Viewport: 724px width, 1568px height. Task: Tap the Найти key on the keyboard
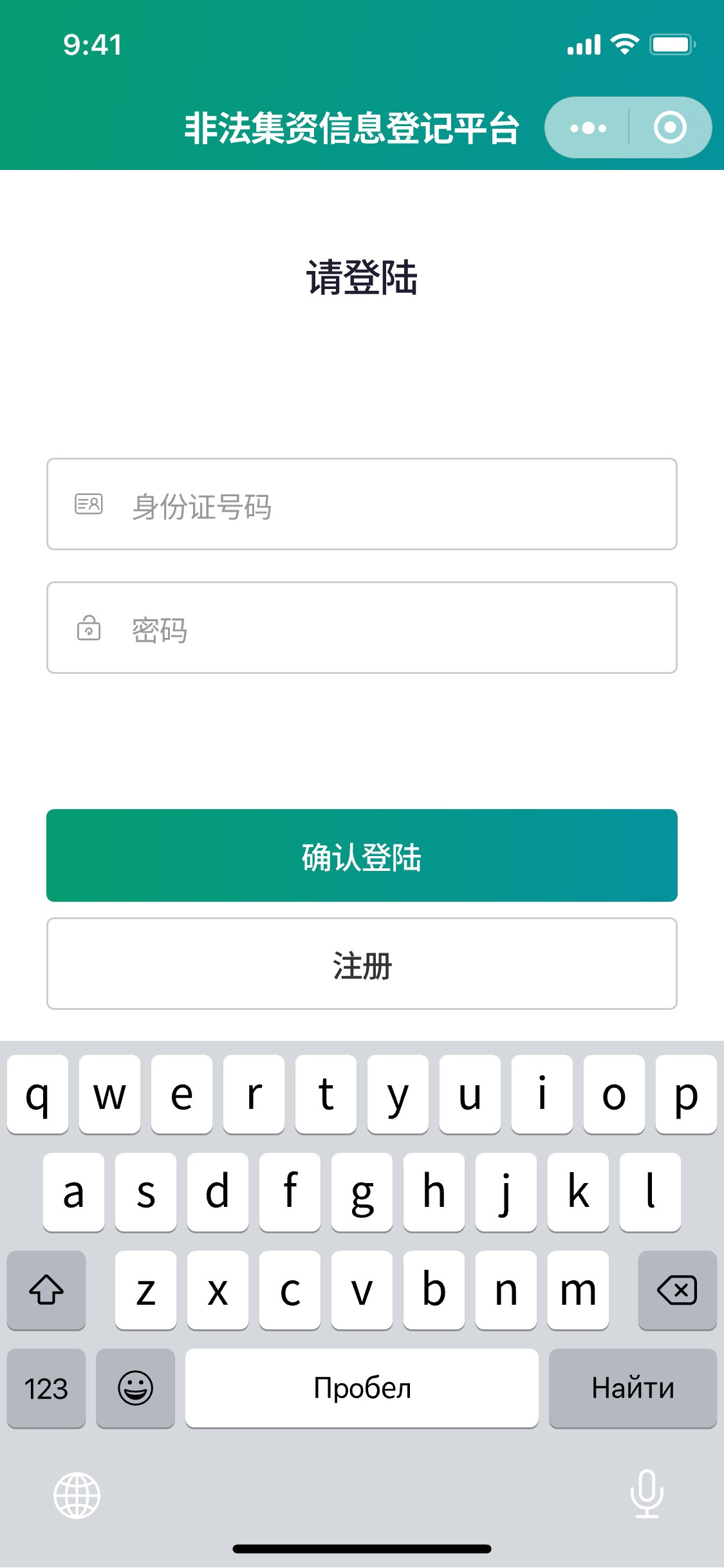632,1388
